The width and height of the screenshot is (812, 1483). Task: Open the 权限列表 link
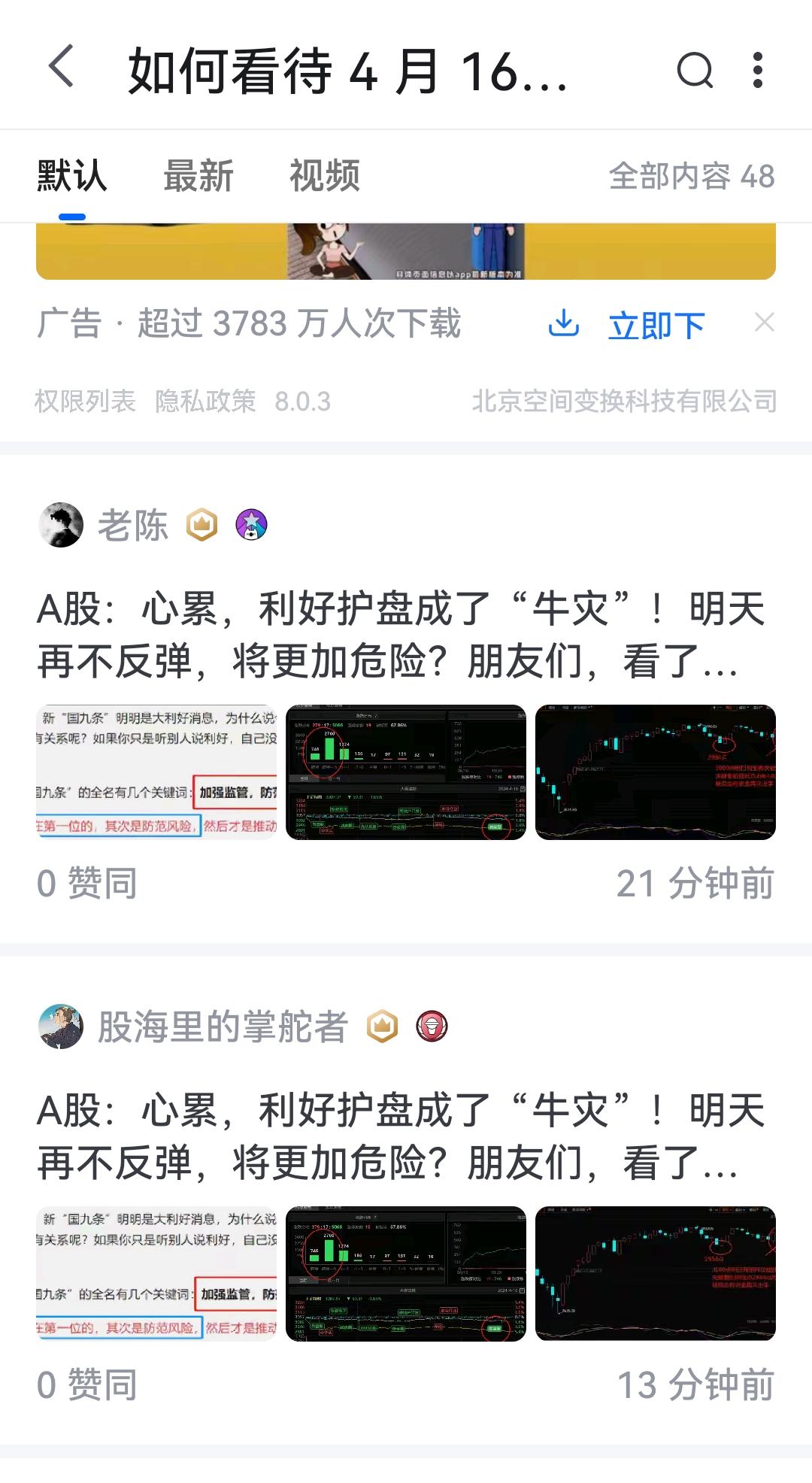pos(85,402)
